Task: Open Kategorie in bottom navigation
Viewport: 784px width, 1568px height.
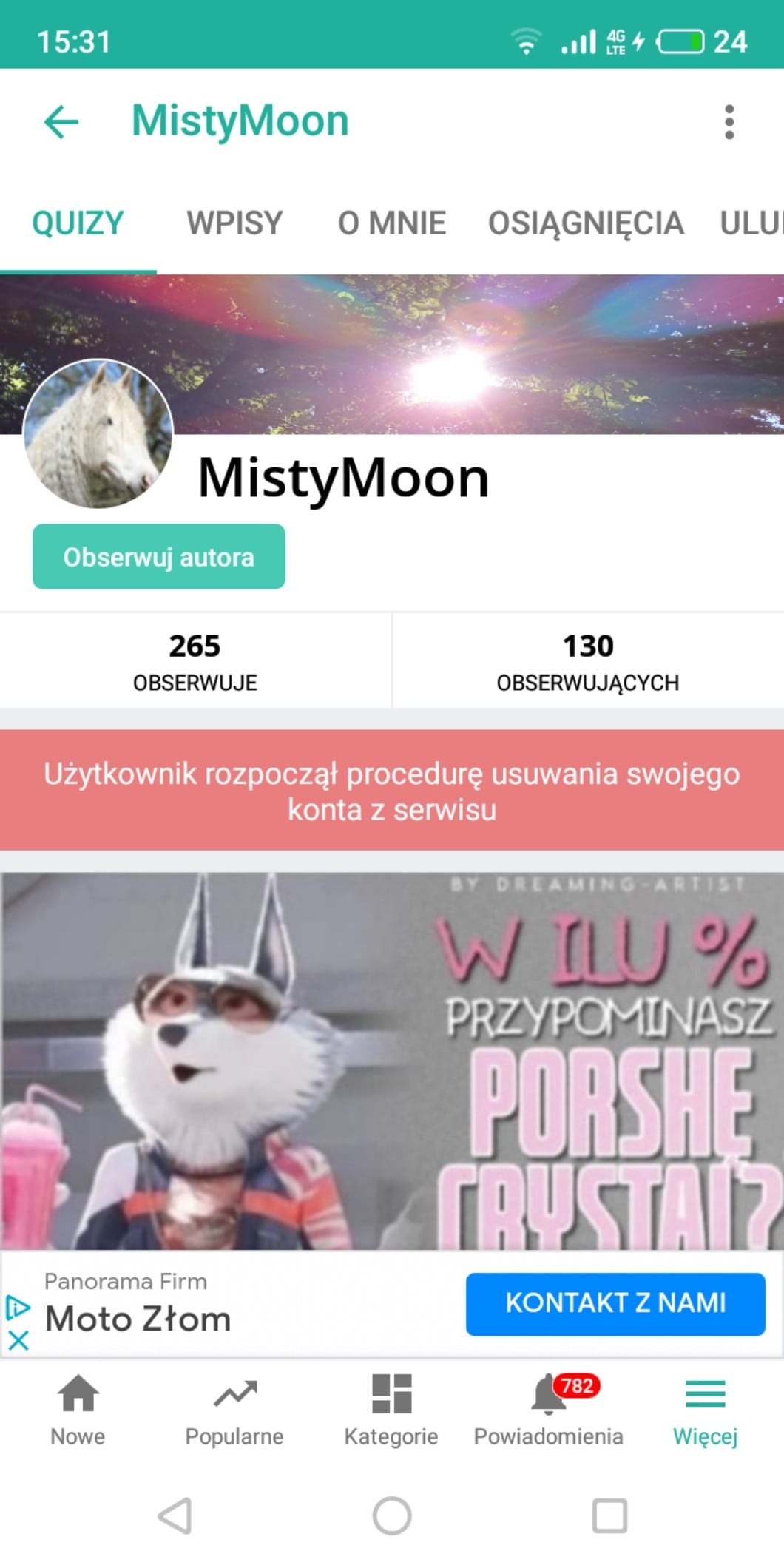Action: point(391,1410)
